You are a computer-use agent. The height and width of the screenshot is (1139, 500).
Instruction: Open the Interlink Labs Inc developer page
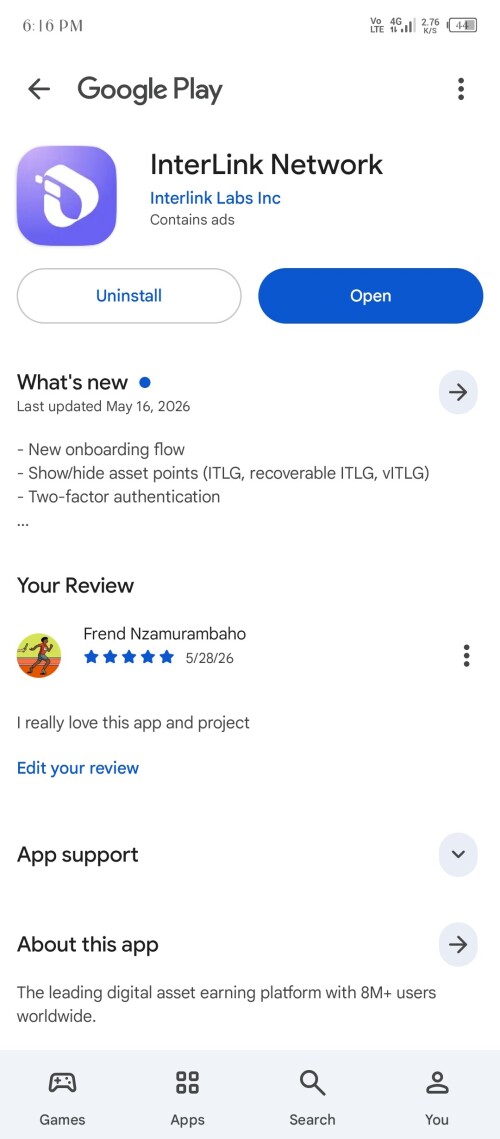coord(215,198)
